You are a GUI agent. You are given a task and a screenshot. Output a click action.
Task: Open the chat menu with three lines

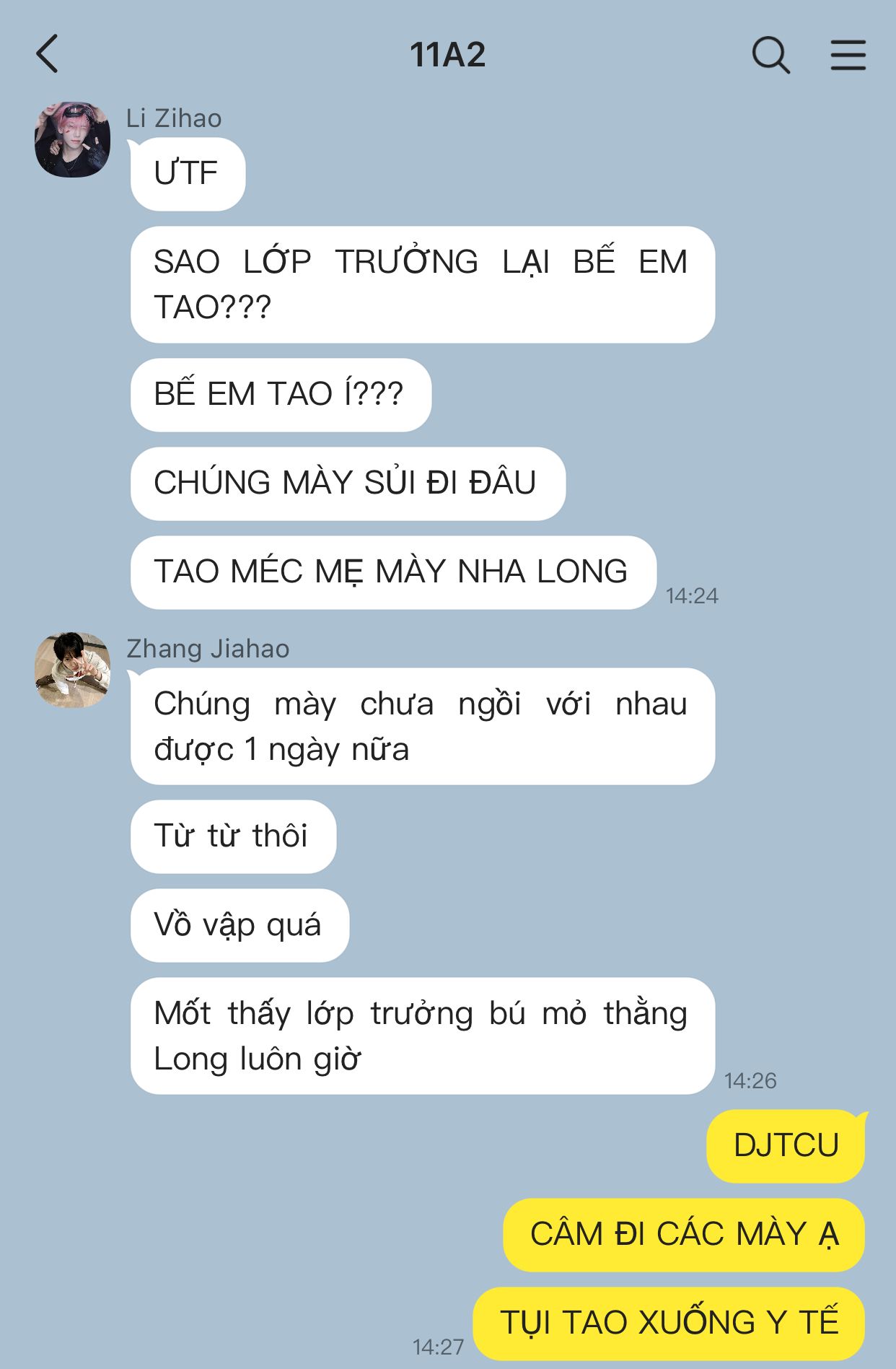click(848, 55)
